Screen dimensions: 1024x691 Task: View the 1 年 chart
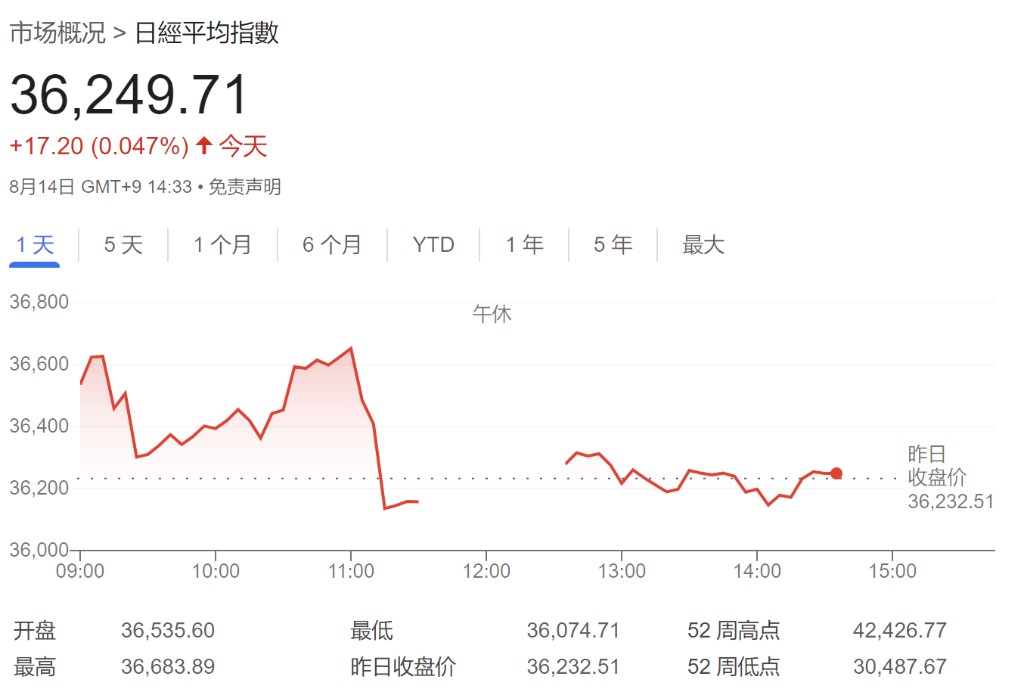pos(524,245)
